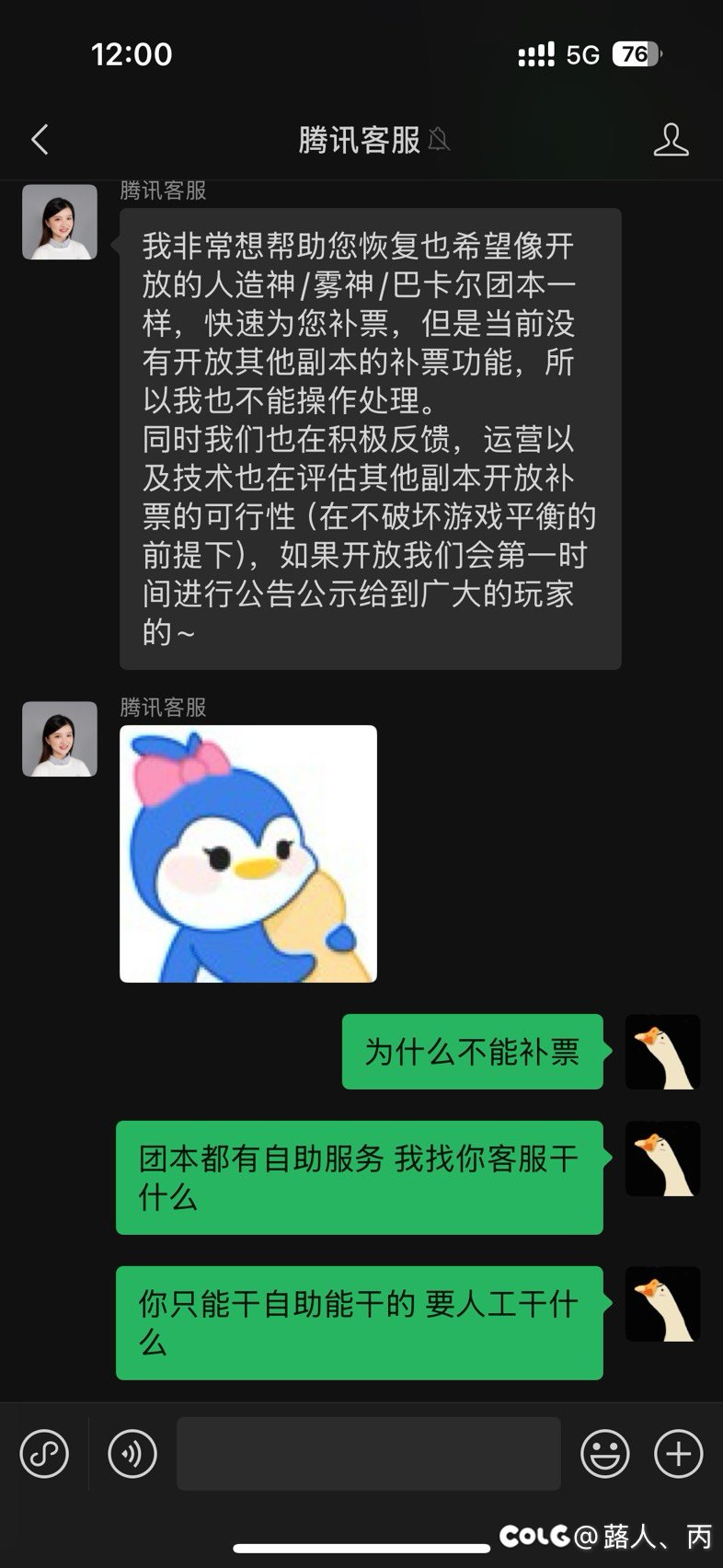Open the emoji sticker panel
The width and height of the screenshot is (723, 1568).
(x=605, y=1454)
